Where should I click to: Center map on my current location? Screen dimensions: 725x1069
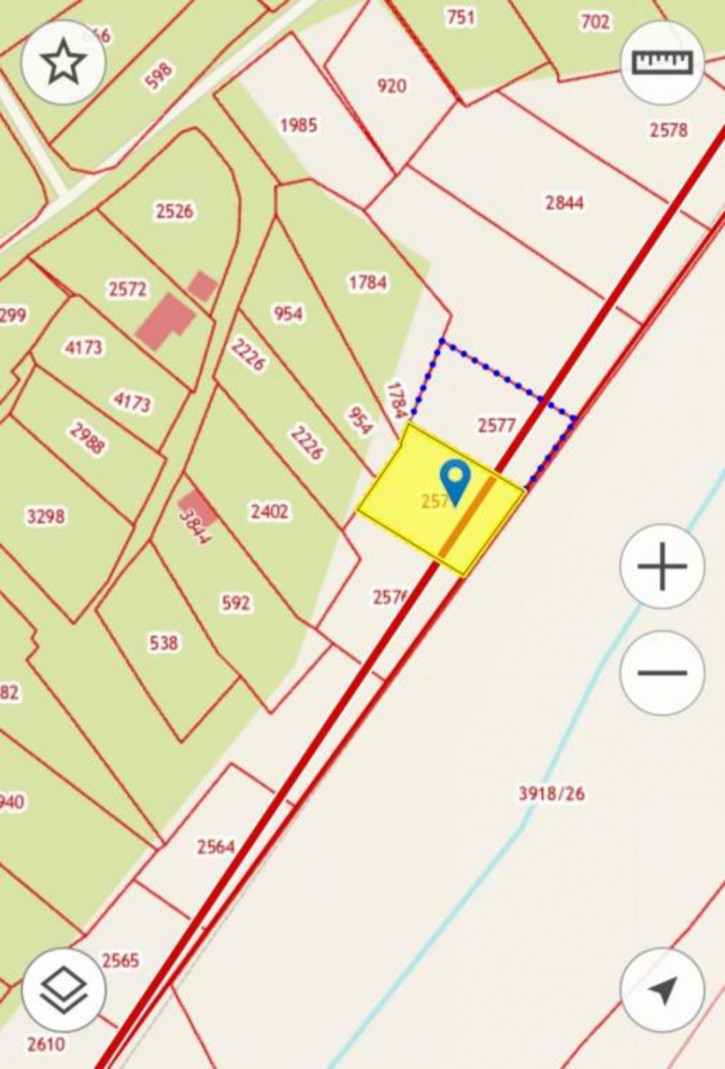pyautogui.click(x=662, y=990)
